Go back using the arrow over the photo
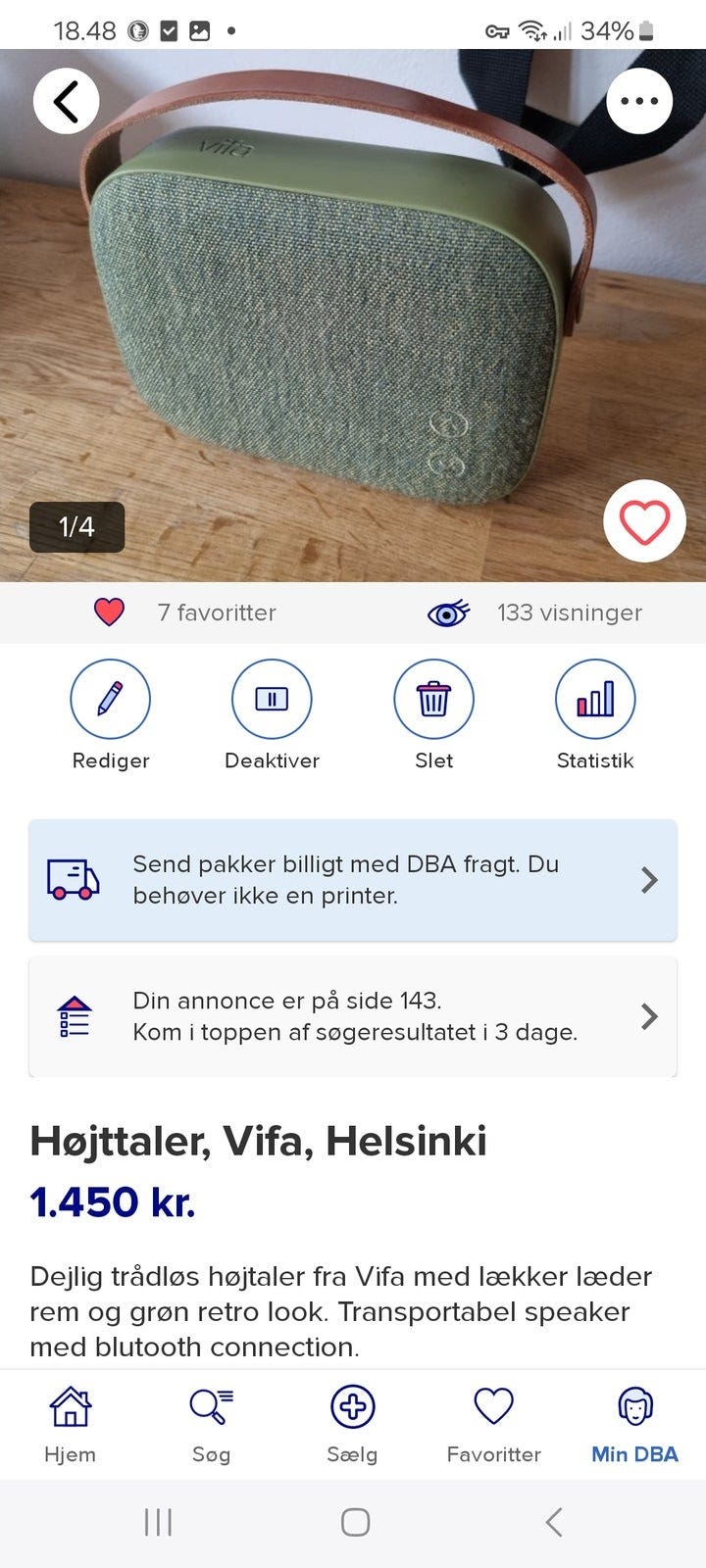The height and width of the screenshot is (1568, 706). pyautogui.click(x=66, y=101)
